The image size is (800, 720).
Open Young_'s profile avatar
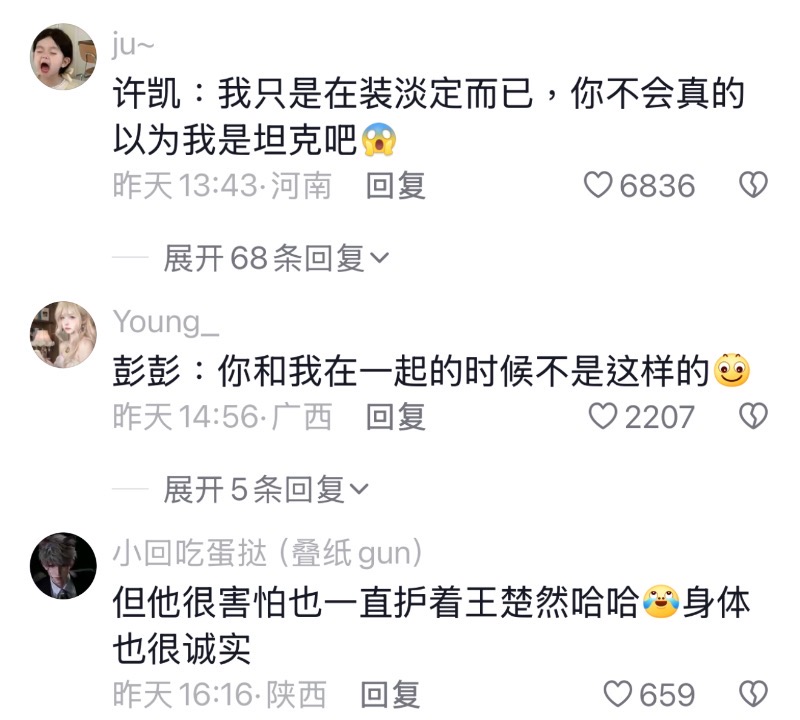click(63, 335)
